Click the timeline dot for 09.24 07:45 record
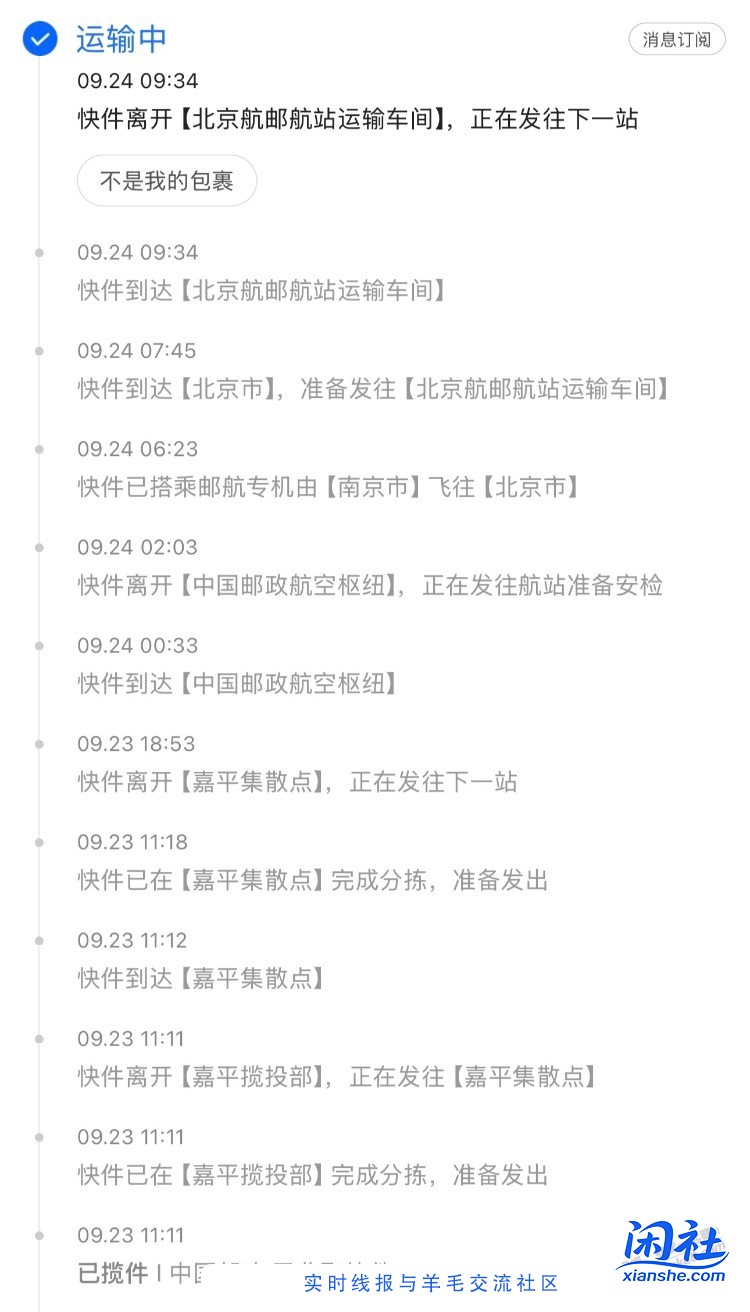The width and height of the screenshot is (750, 1312). point(40,350)
